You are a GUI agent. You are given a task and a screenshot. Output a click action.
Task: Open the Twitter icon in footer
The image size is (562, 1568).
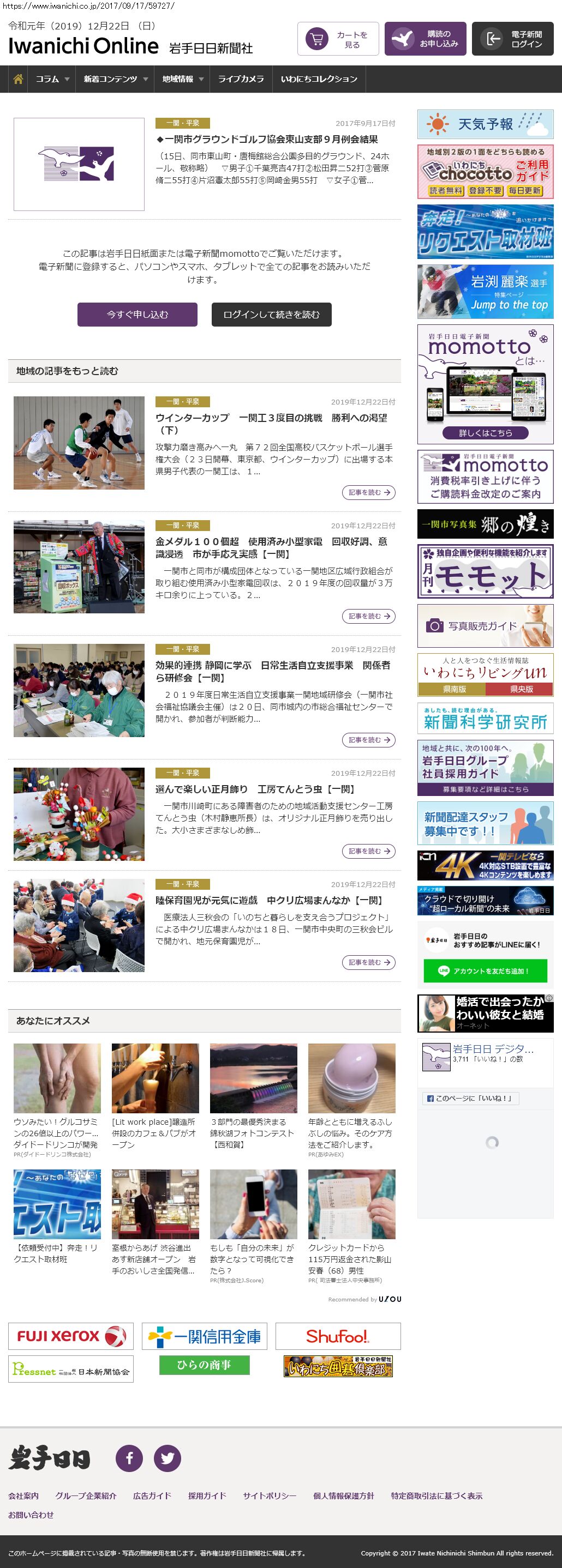(x=167, y=1458)
